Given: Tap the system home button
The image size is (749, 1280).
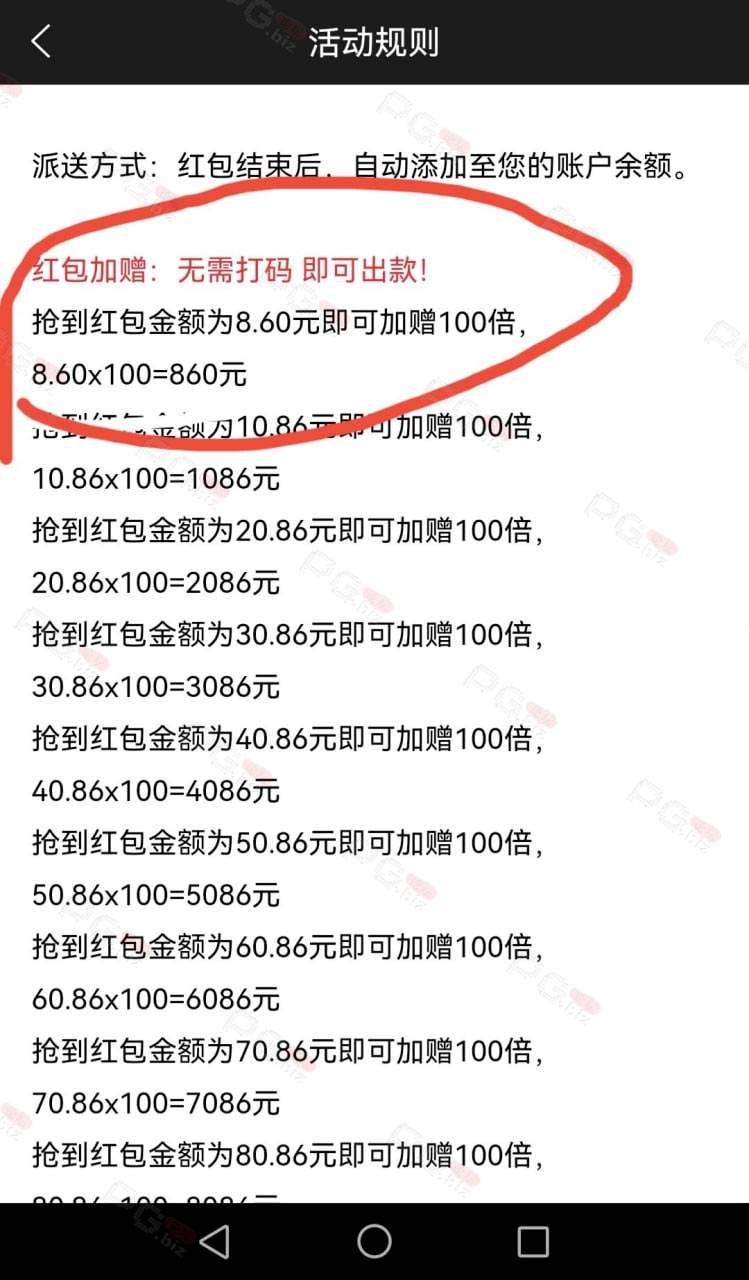Looking at the screenshot, I should pos(374,1241).
